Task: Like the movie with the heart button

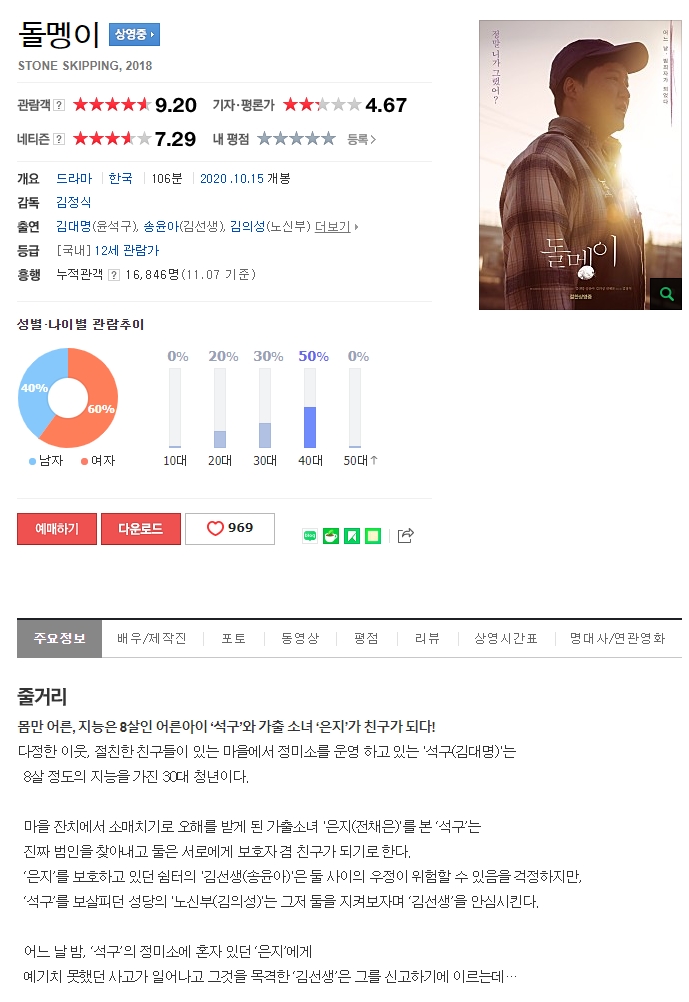Action: click(x=229, y=529)
